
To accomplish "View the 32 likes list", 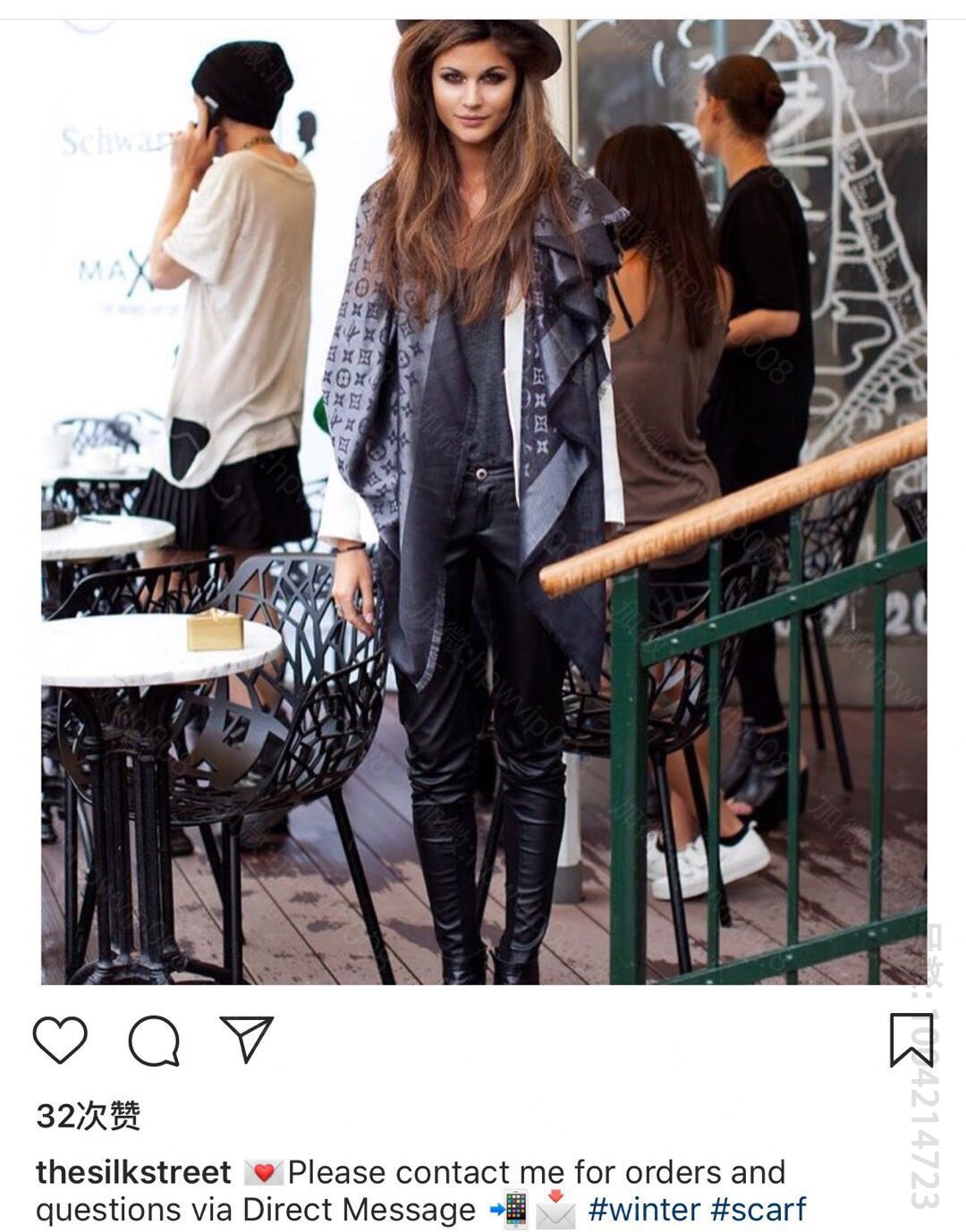I will (88, 1116).
